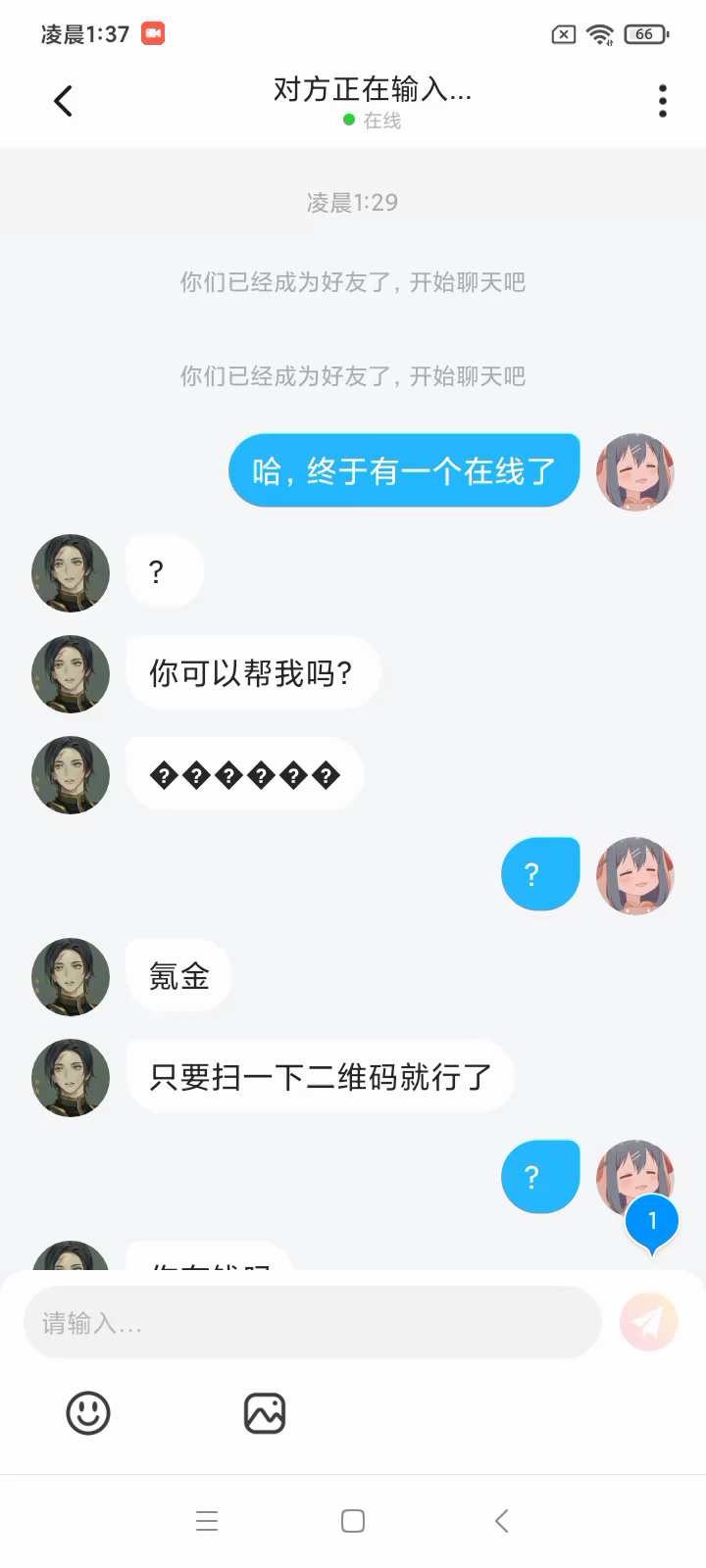706x1568 pixels.
Task: Tap the system home button
Action: (353, 1521)
